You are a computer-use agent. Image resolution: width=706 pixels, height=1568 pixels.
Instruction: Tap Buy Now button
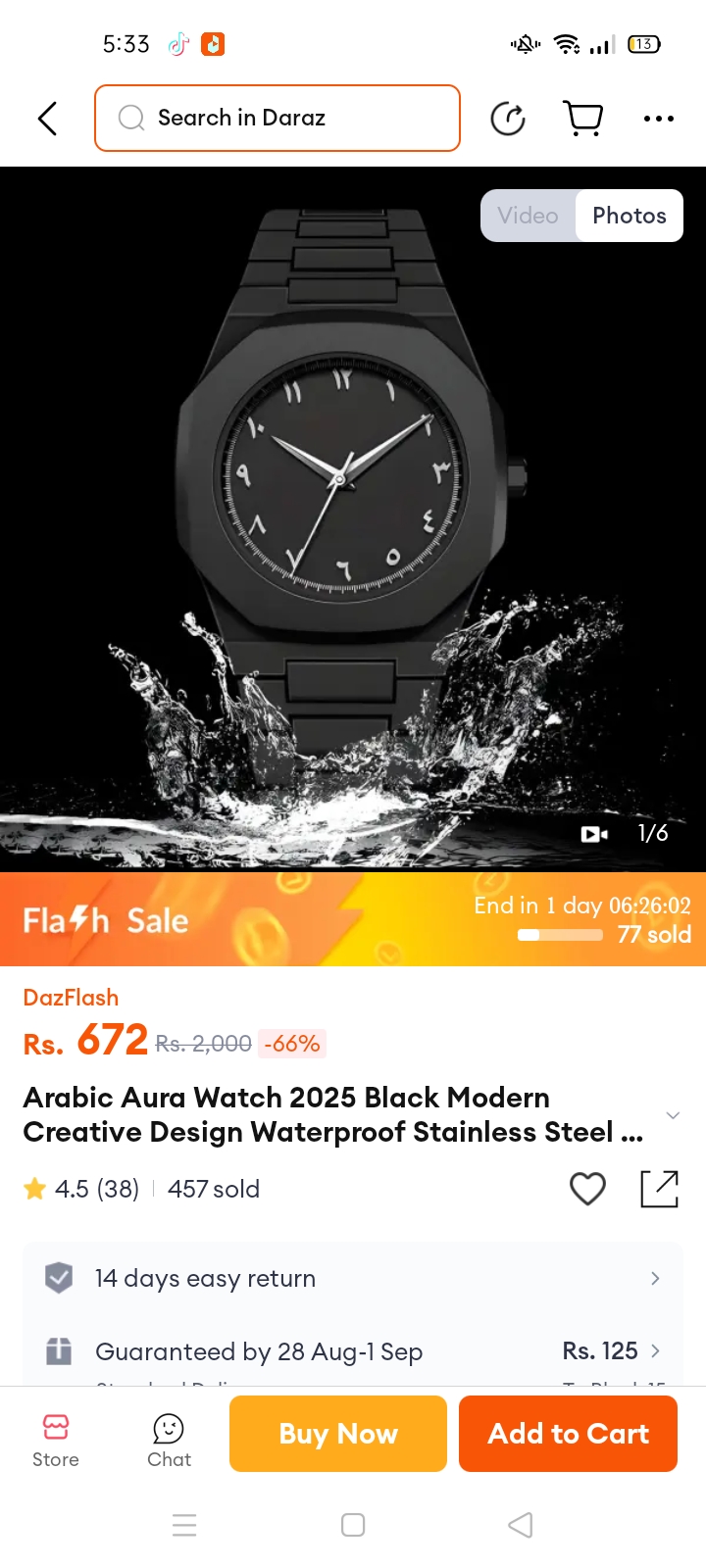coord(338,1434)
